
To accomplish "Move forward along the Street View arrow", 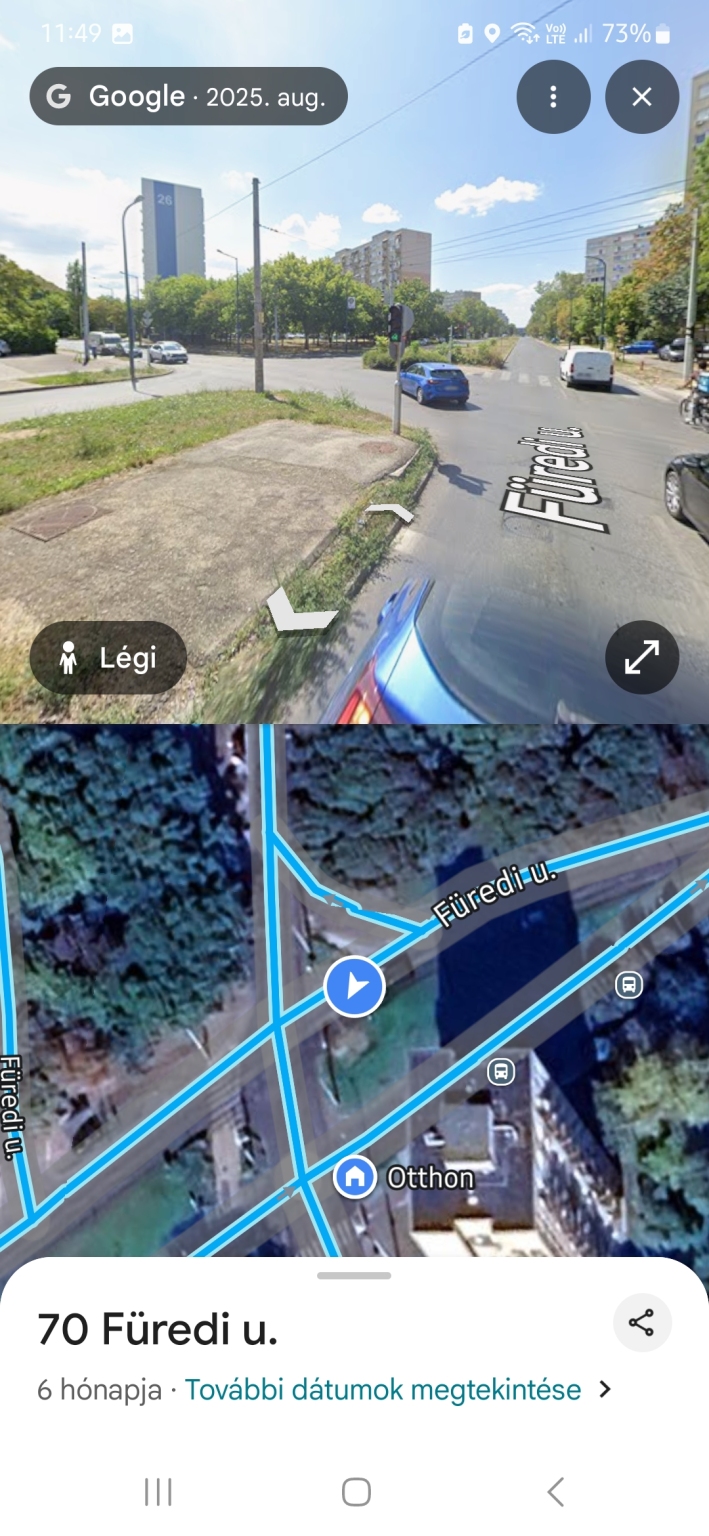I will [x=389, y=514].
